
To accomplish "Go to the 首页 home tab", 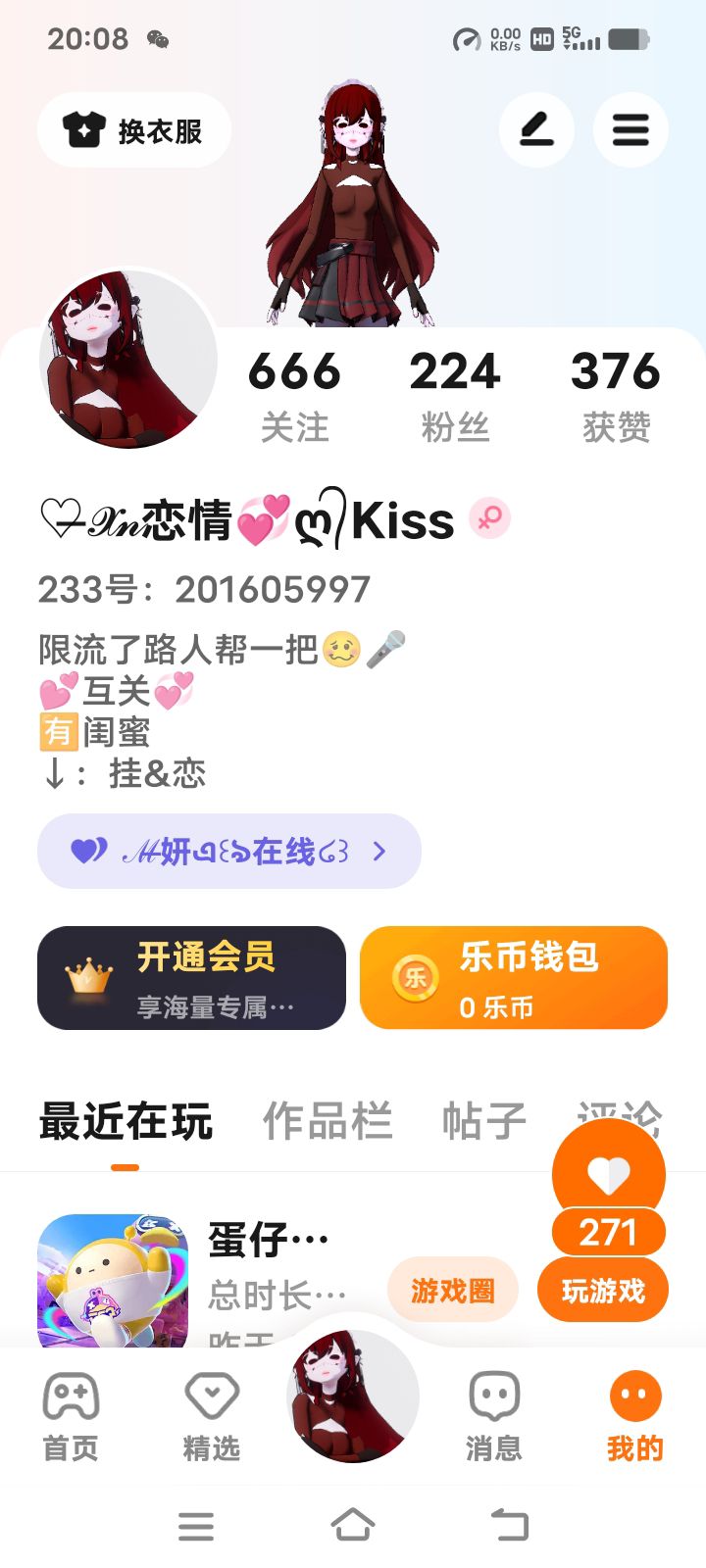I will (x=71, y=1417).
